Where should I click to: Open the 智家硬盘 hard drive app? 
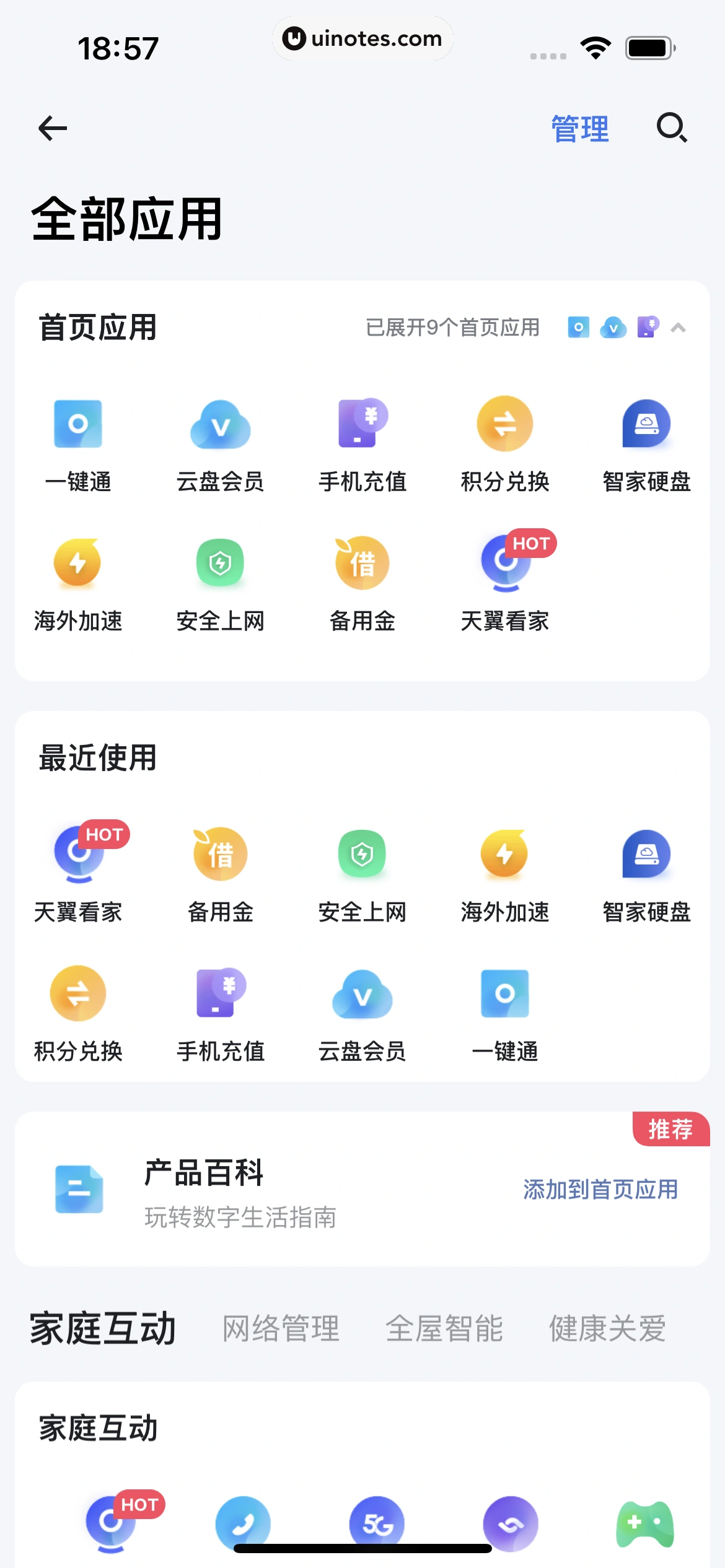pyautogui.click(x=646, y=424)
